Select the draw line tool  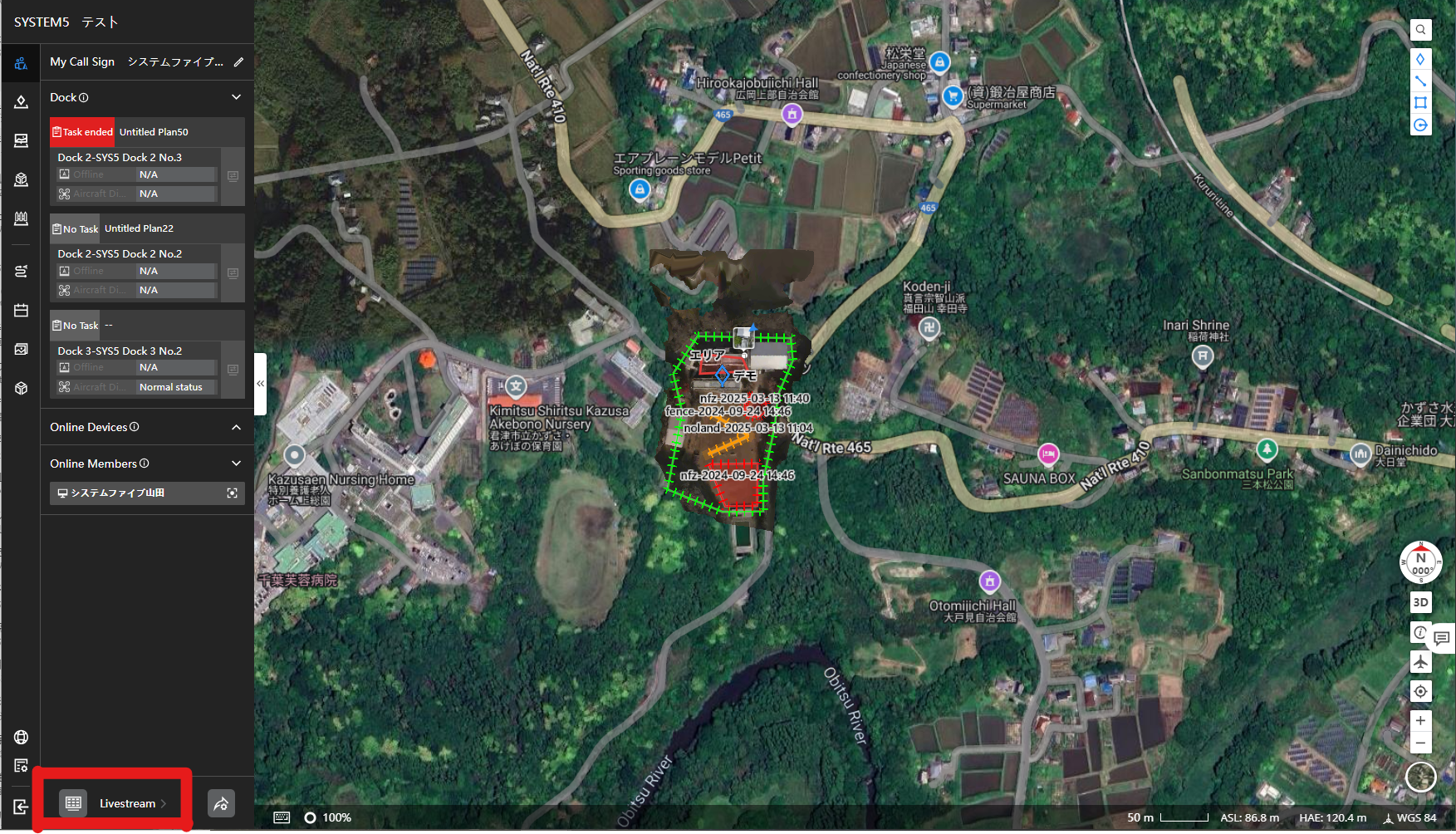click(x=1420, y=81)
